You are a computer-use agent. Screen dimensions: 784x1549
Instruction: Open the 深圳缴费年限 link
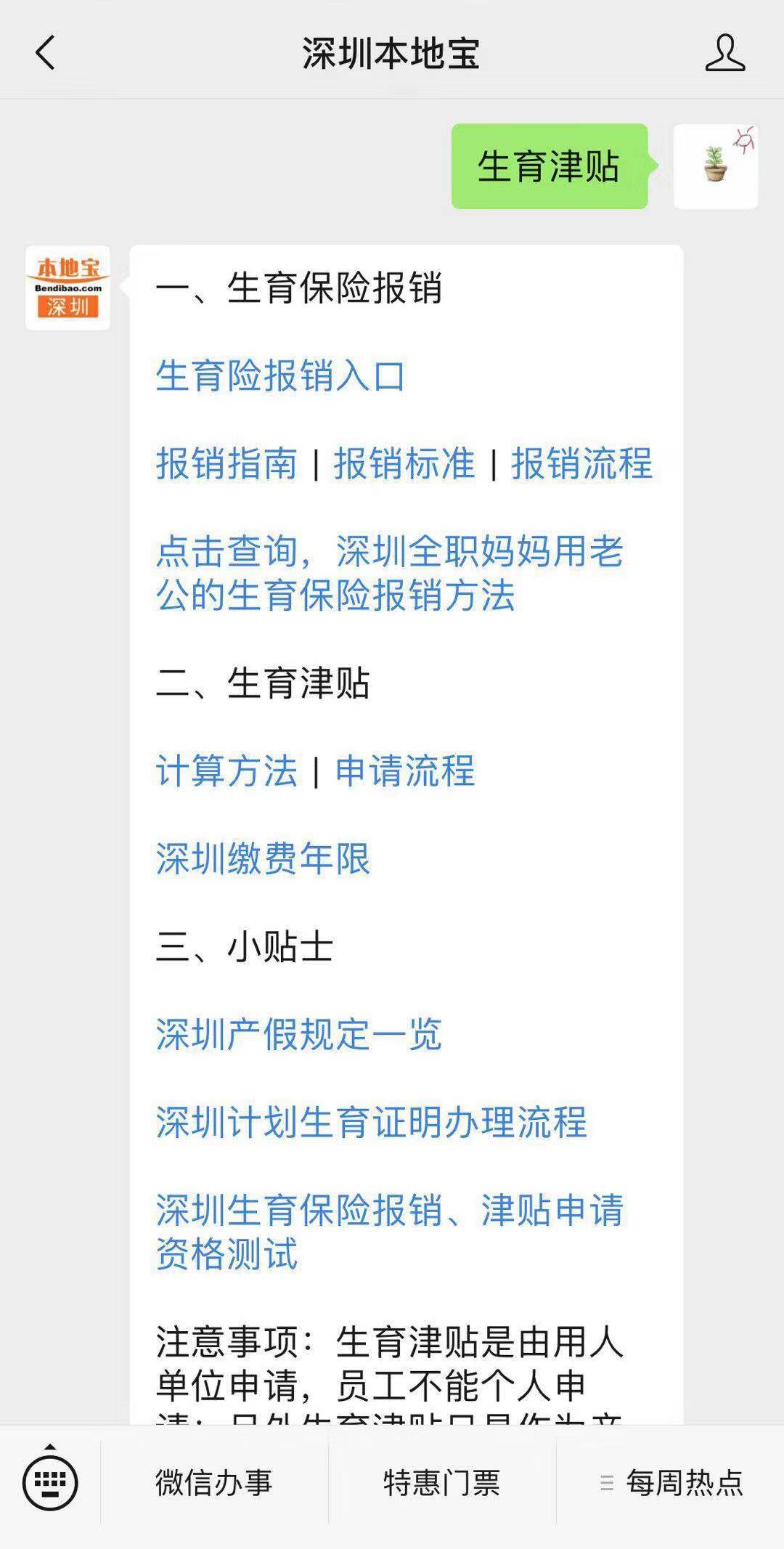click(263, 859)
